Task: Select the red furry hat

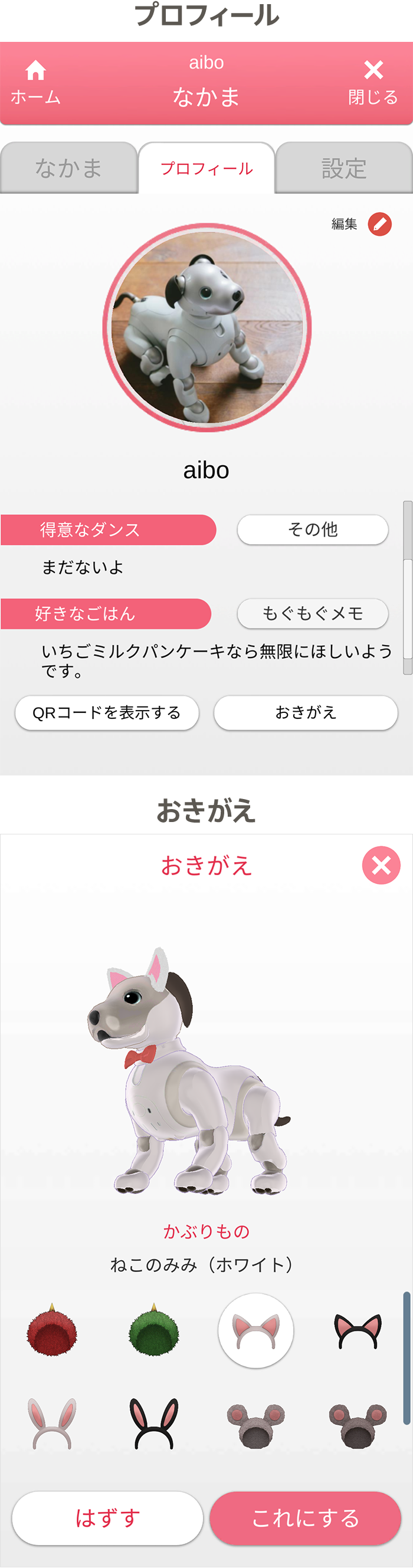Action: [52, 1331]
